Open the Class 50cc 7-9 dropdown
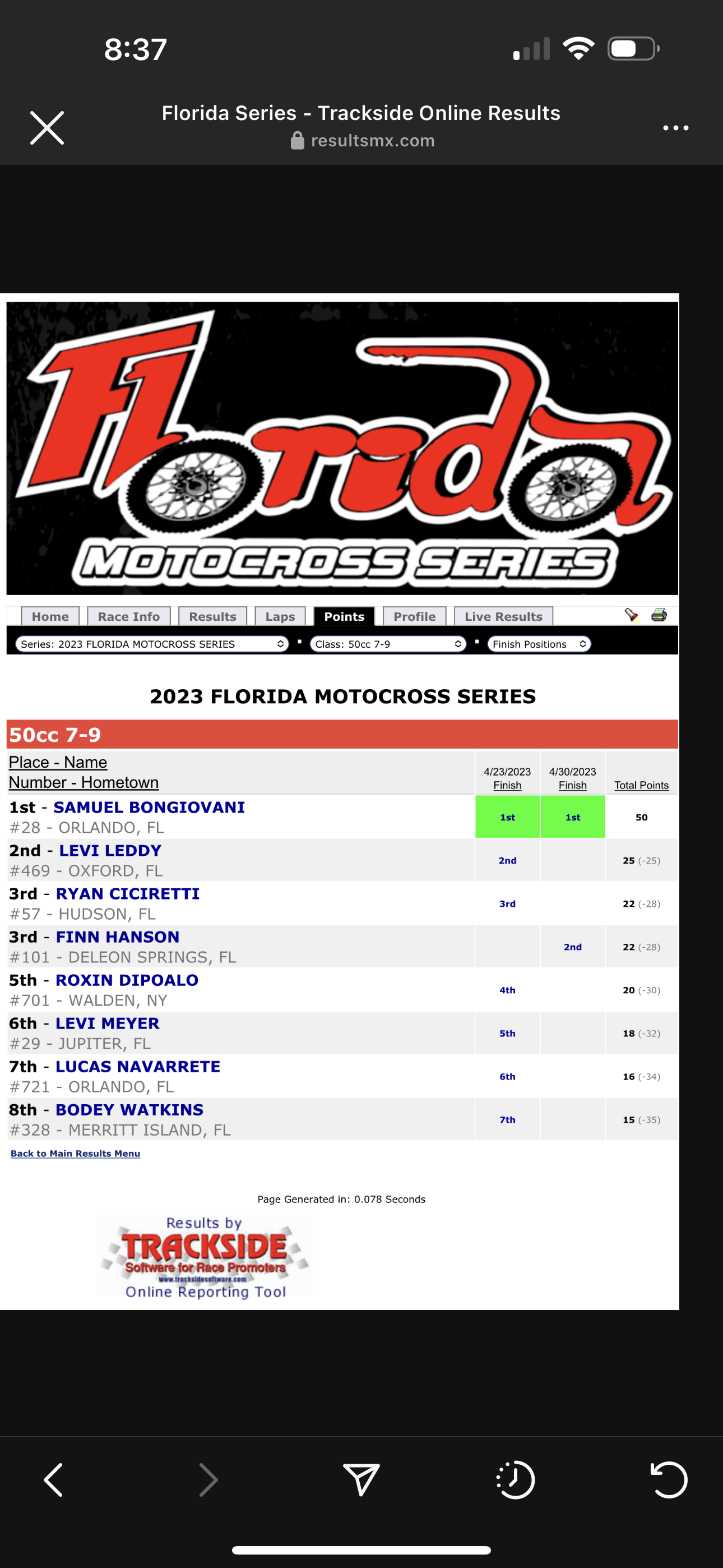The image size is (723, 1568). coord(388,644)
